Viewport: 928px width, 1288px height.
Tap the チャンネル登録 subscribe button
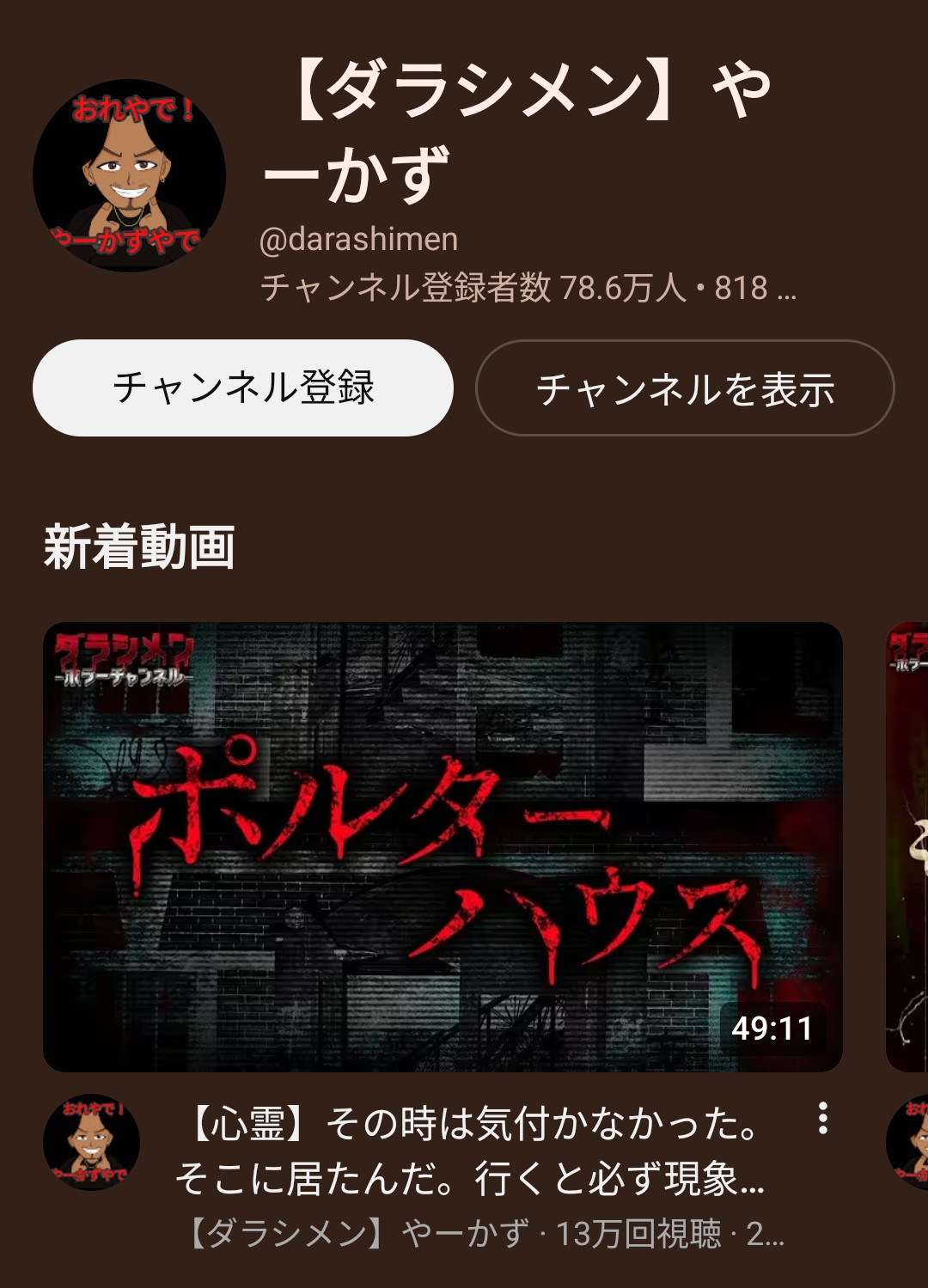(242, 388)
